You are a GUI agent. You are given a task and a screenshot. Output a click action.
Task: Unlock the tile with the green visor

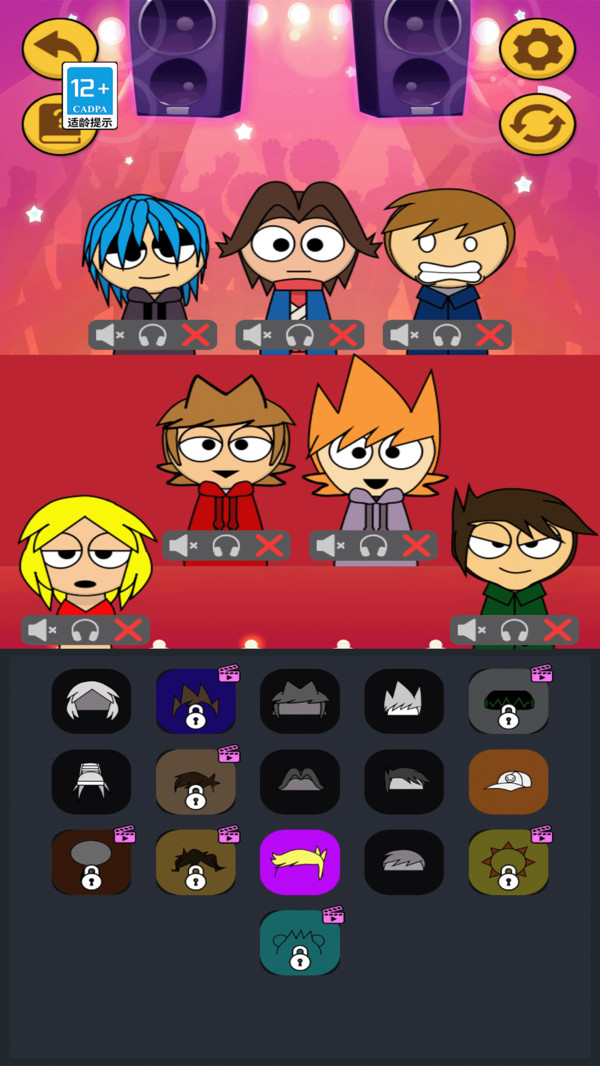[508, 702]
